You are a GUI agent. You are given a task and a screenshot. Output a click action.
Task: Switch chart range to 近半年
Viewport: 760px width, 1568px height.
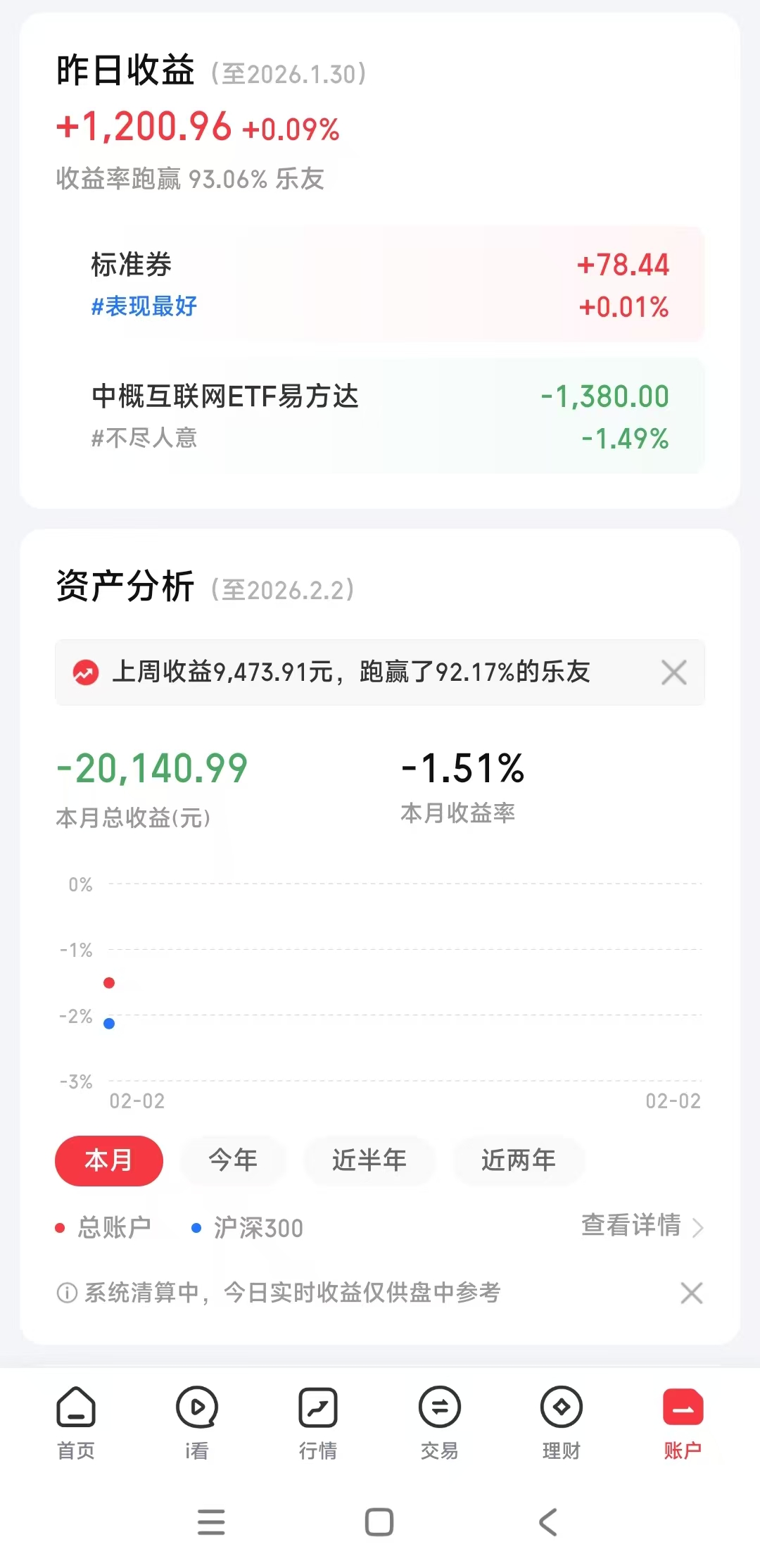point(369,1160)
